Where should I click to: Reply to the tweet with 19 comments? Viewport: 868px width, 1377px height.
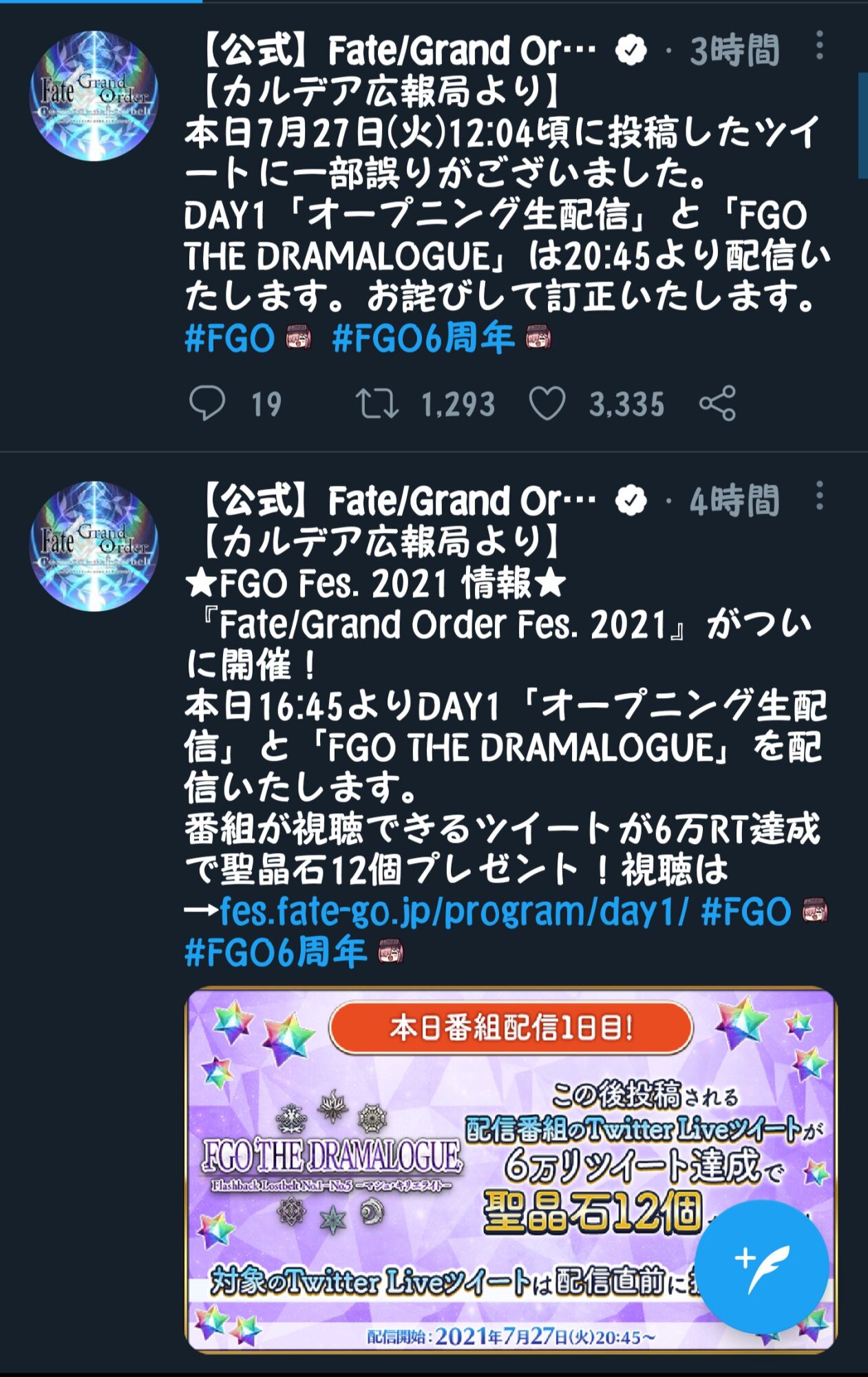207,403
